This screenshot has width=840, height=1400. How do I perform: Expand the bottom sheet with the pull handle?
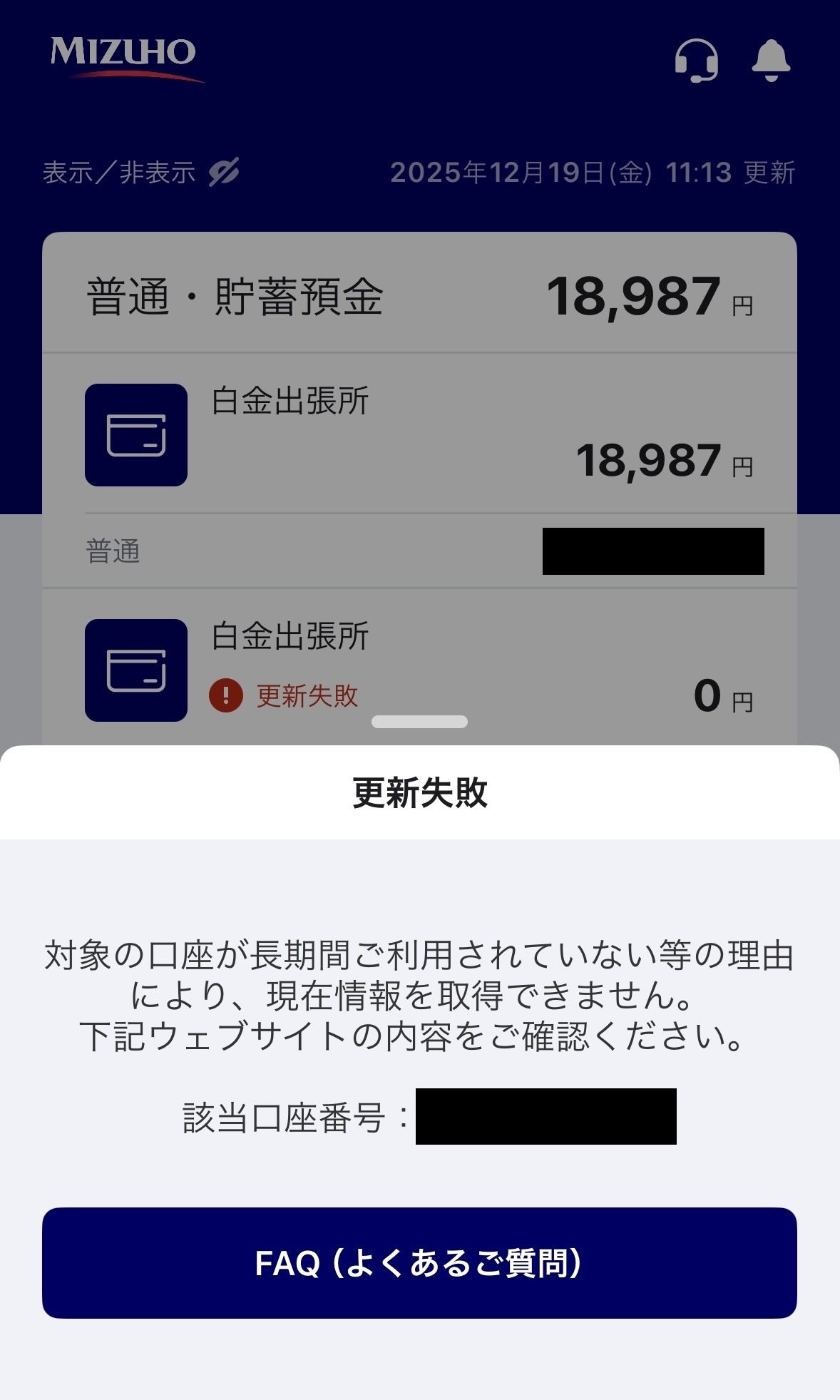(x=420, y=722)
